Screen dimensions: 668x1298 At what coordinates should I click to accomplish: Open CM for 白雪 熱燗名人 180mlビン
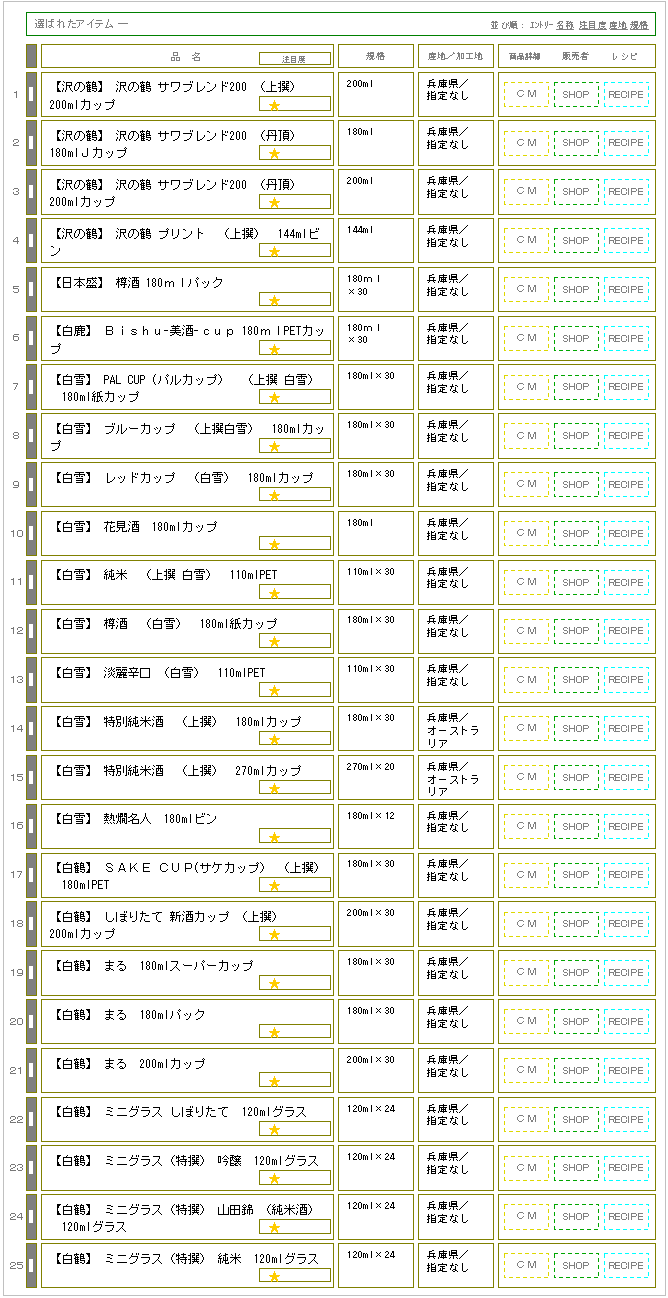click(526, 826)
